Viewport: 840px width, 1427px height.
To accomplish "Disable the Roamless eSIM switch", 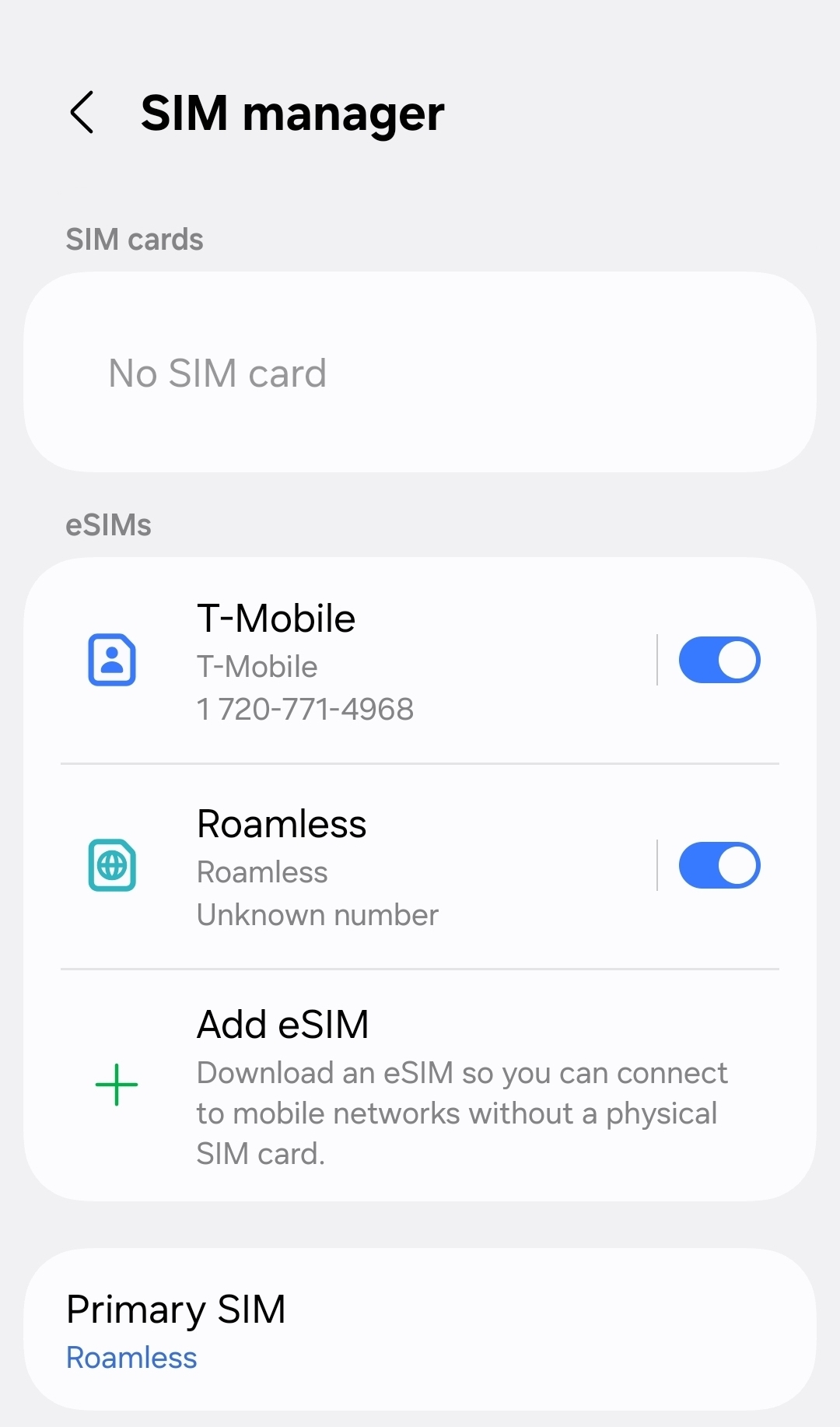I will [x=719, y=866].
